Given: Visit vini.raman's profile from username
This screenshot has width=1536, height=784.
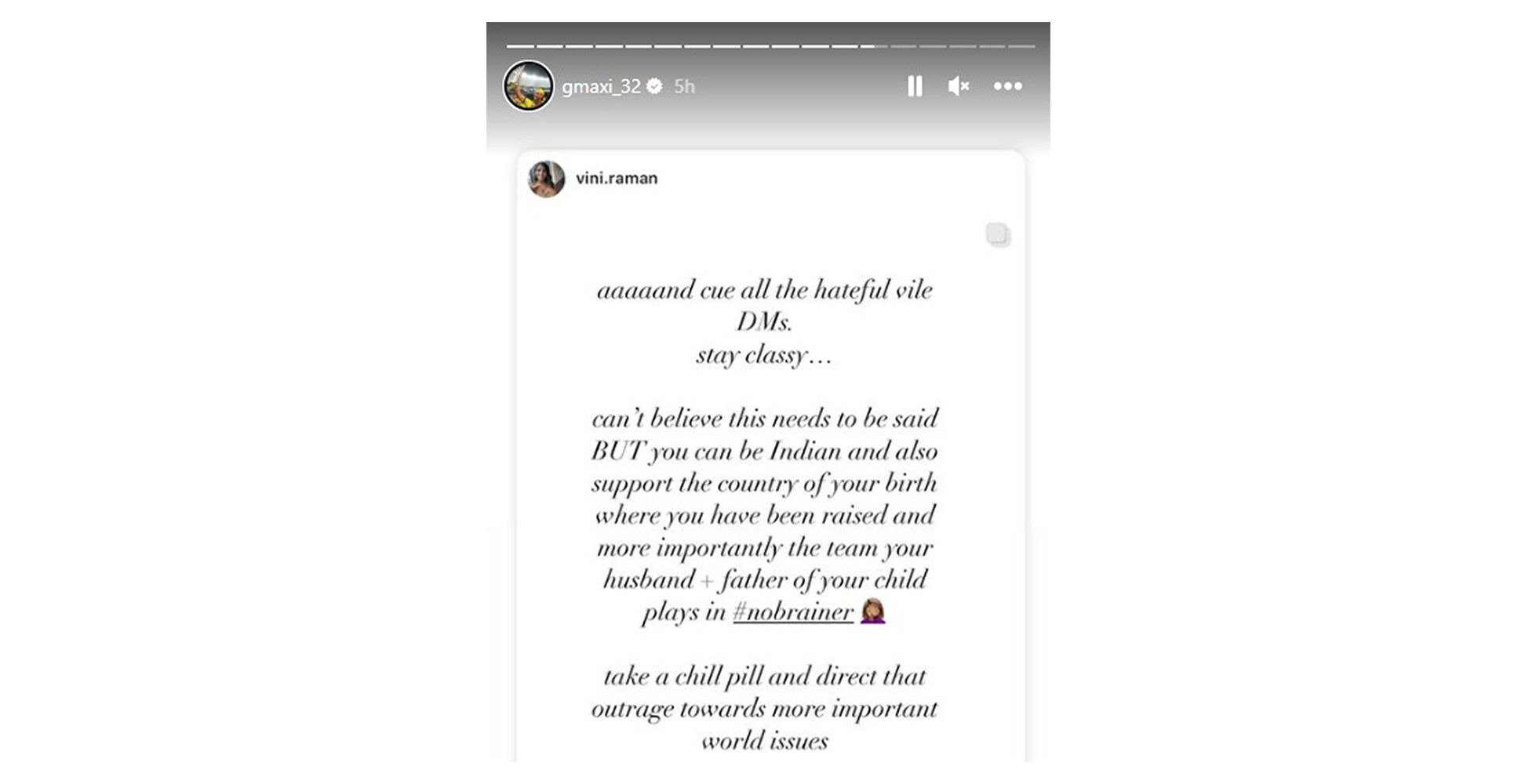Looking at the screenshot, I should pos(617,179).
